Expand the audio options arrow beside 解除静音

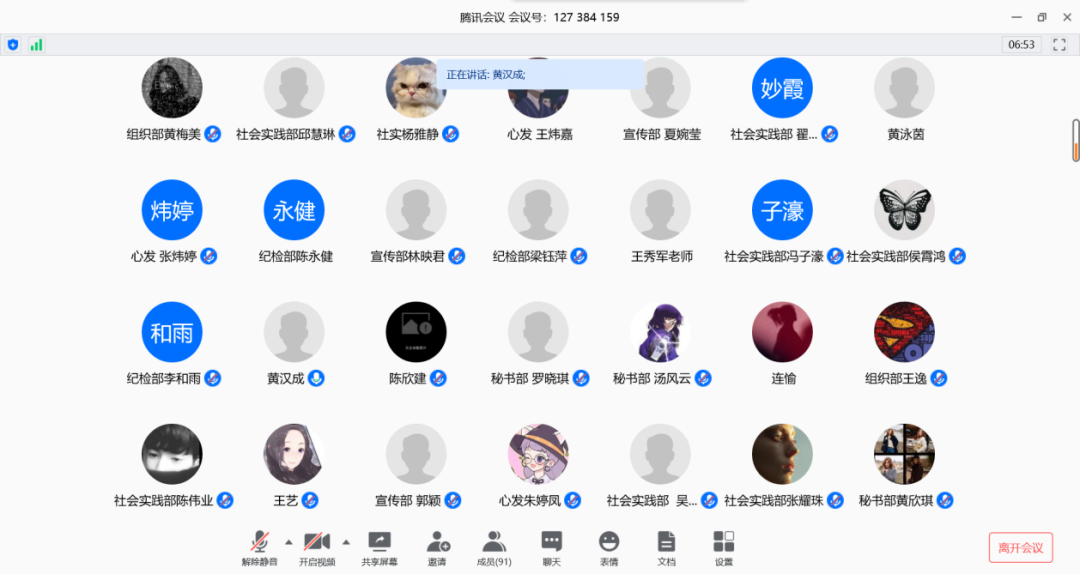(x=289, y=542)
